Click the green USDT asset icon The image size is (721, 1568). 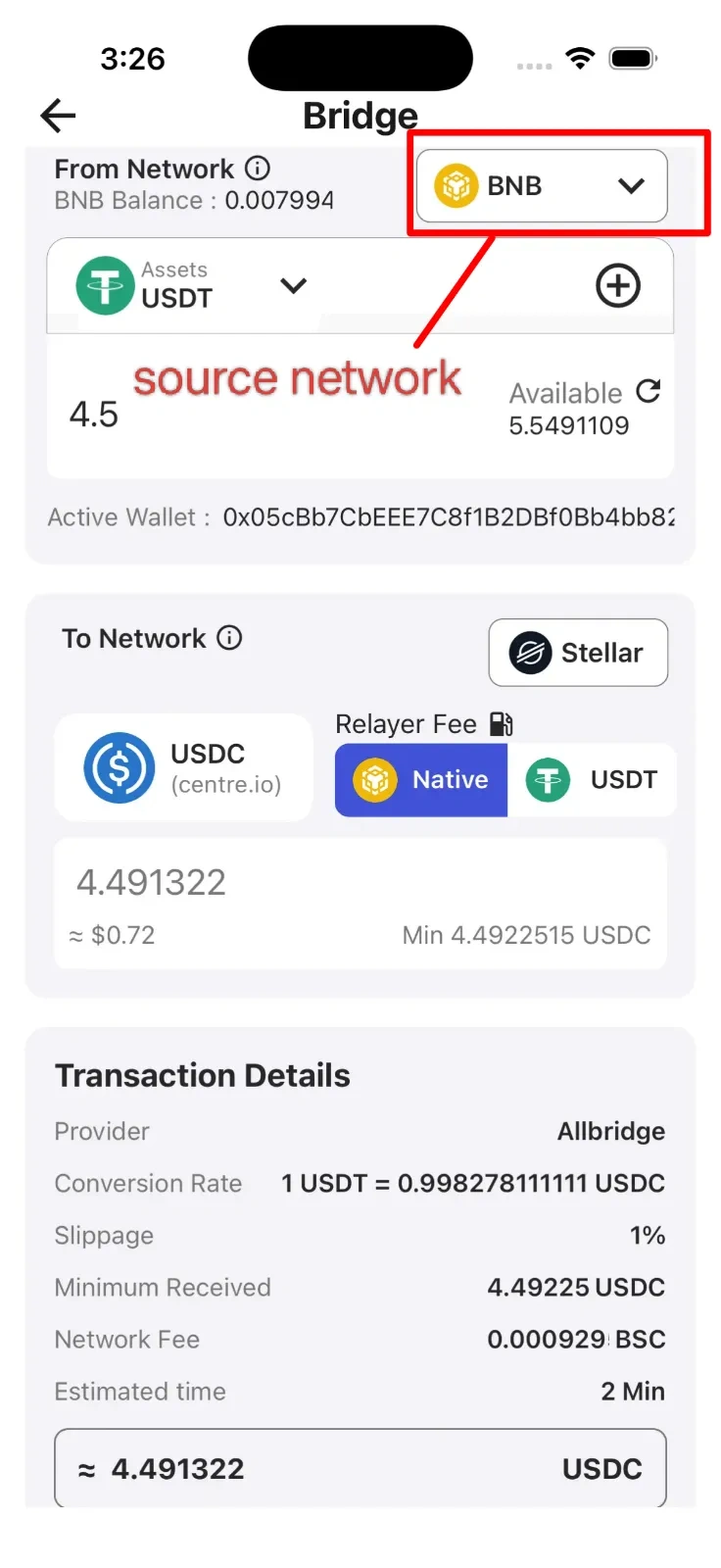tap(104, 285)
